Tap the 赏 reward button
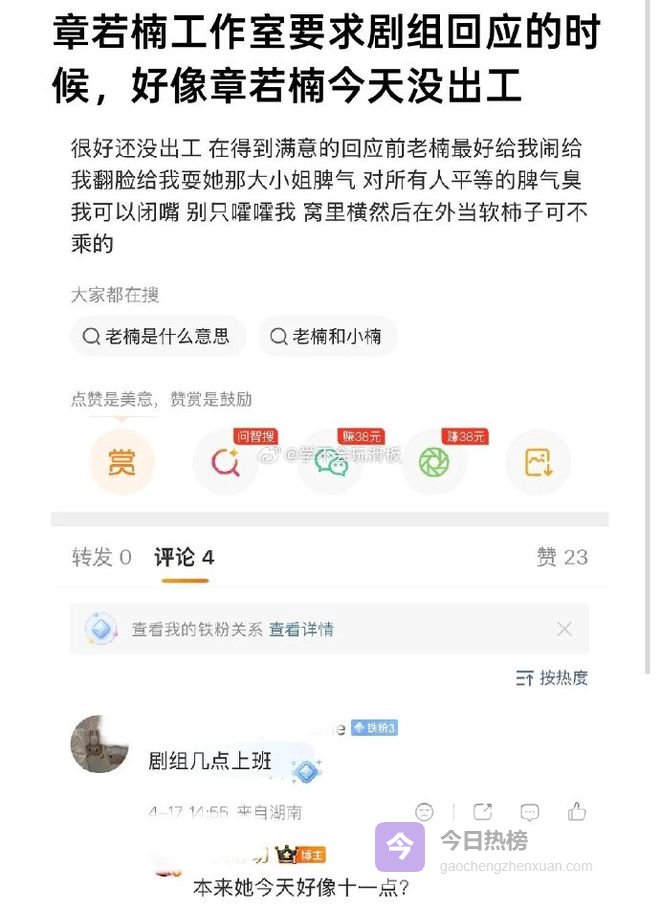This screenshot has width=660, height=907. click(122, 462)
